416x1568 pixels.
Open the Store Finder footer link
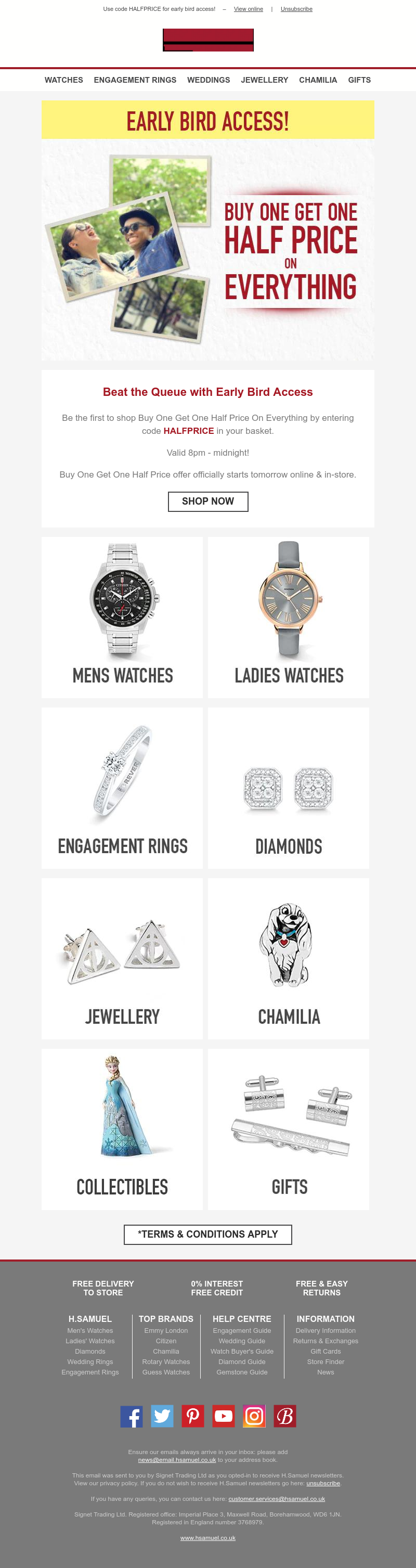tap(326, 1361)
